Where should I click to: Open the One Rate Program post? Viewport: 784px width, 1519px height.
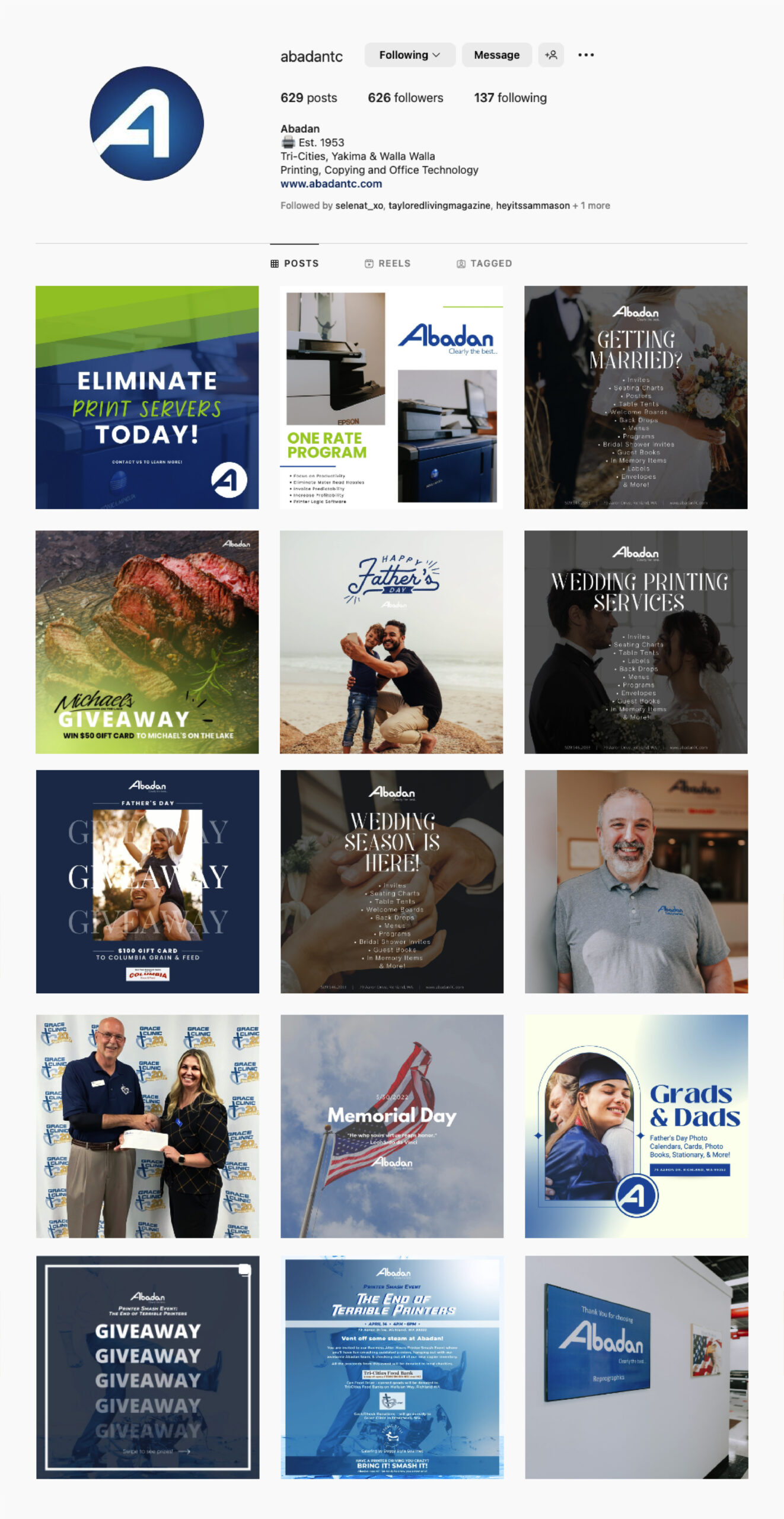[391, 398]
